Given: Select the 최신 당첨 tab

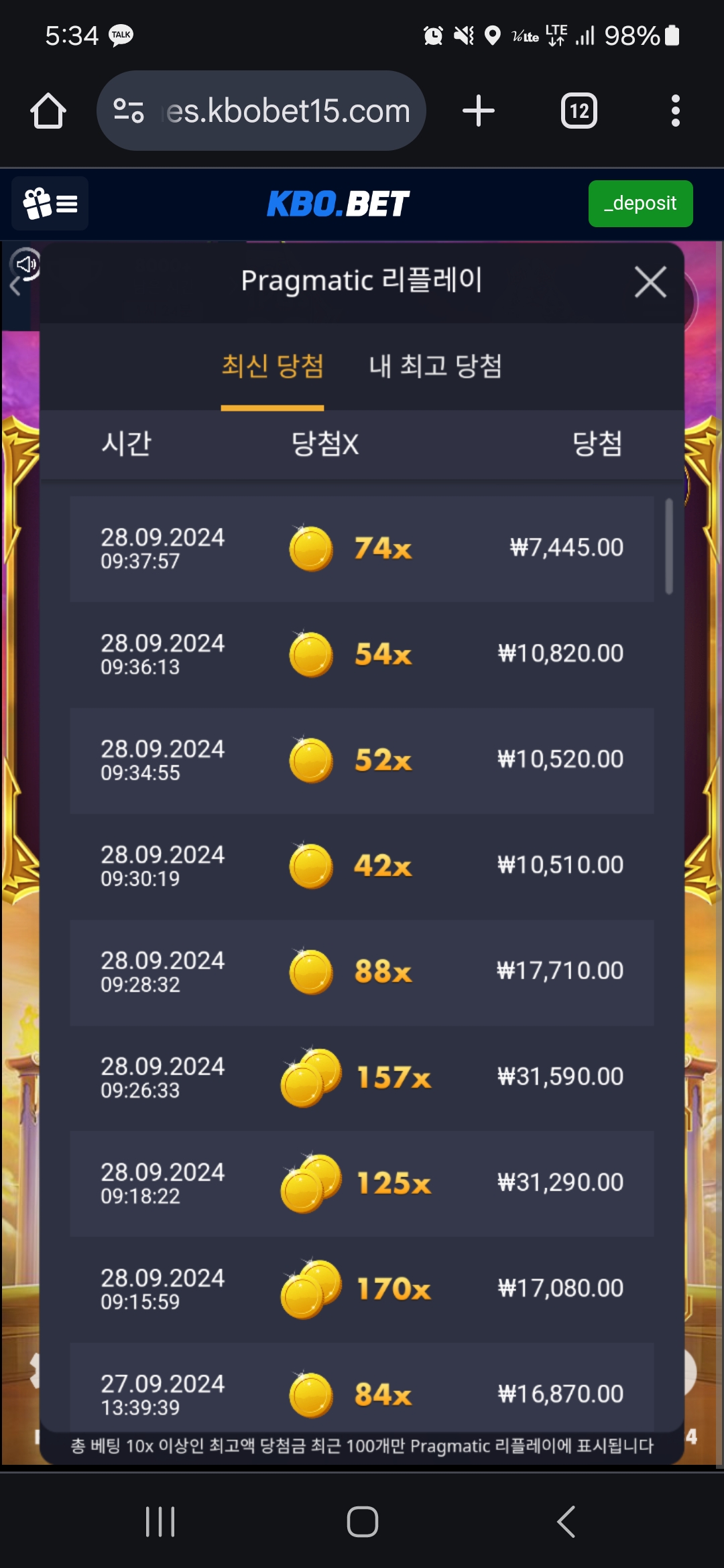Looking at the screenshot, I should click(272, 367).
